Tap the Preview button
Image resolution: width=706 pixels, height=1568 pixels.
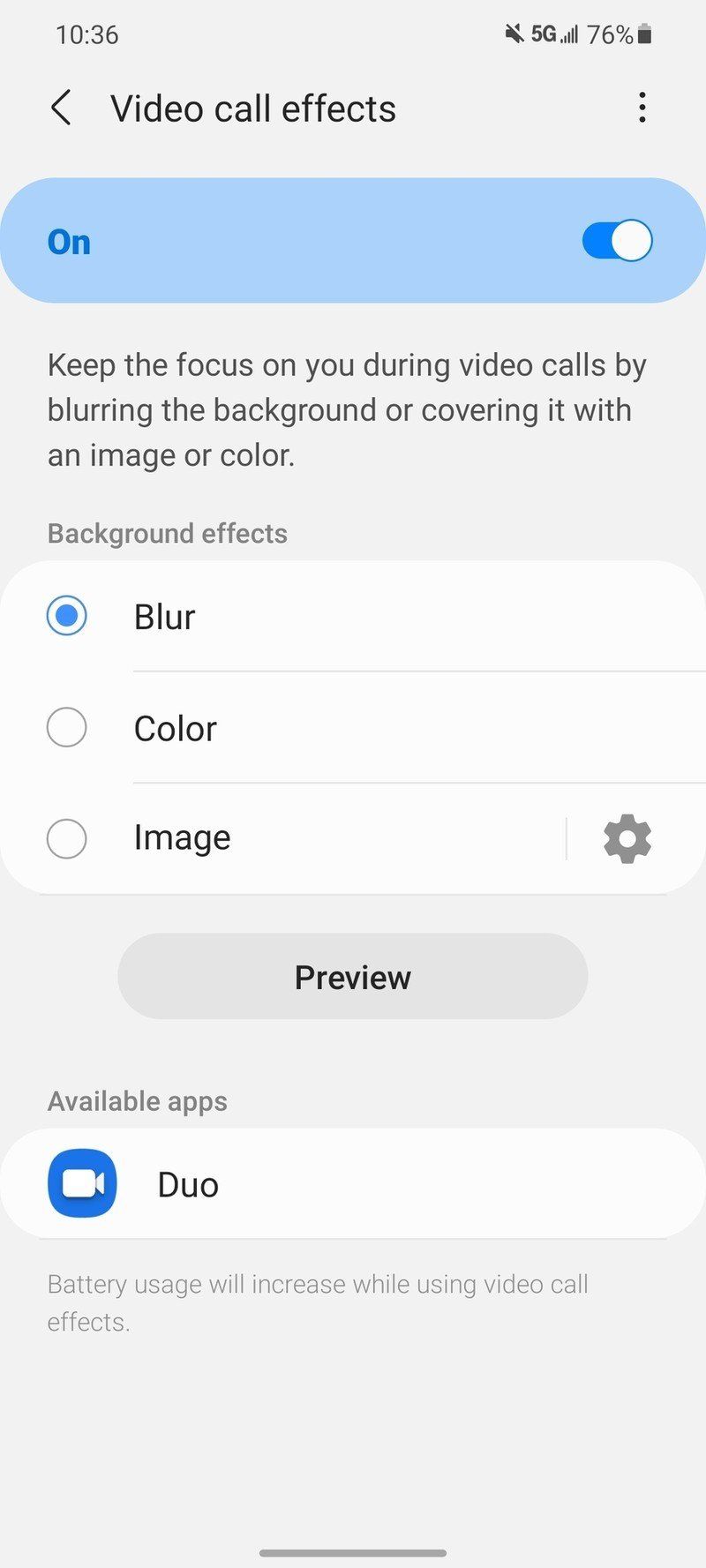[352, 976]
